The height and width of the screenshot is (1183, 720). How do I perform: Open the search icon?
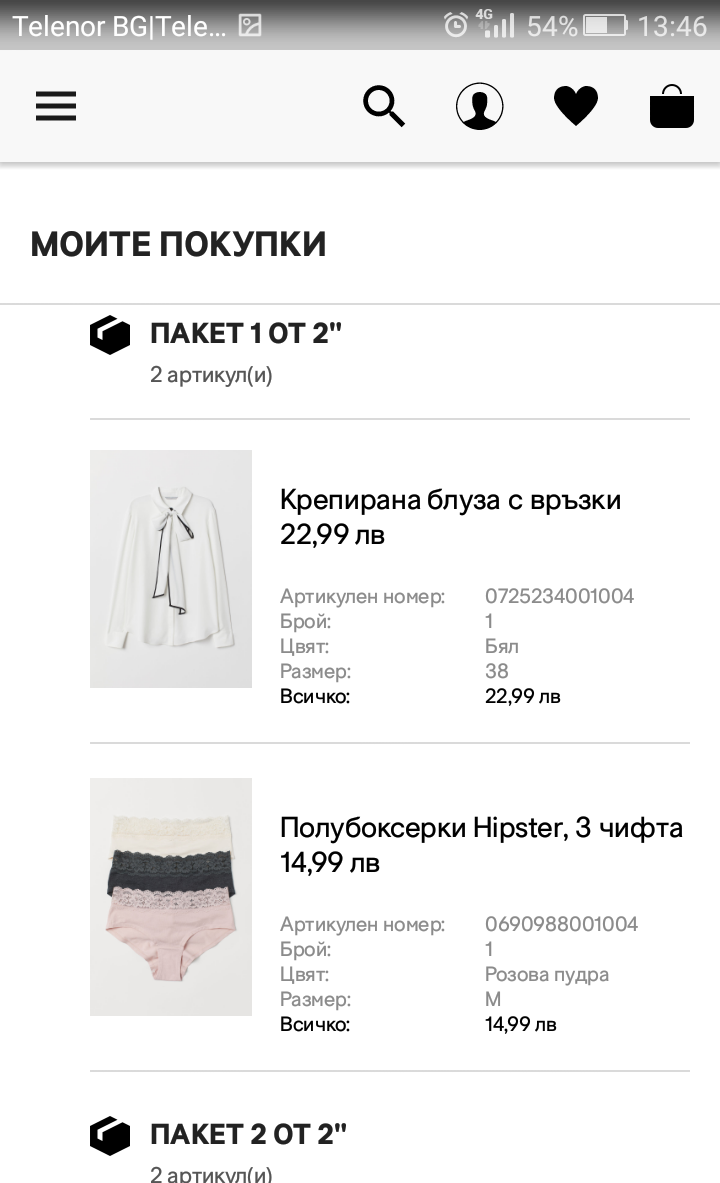pos(384,106)
